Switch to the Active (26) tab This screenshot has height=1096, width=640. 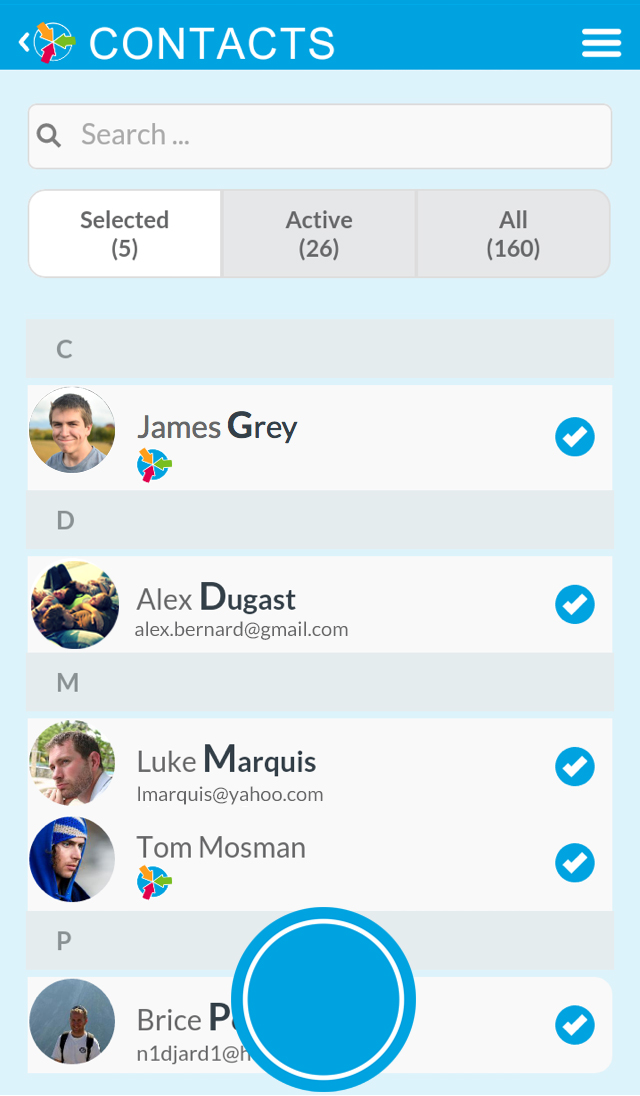(319, 233)
